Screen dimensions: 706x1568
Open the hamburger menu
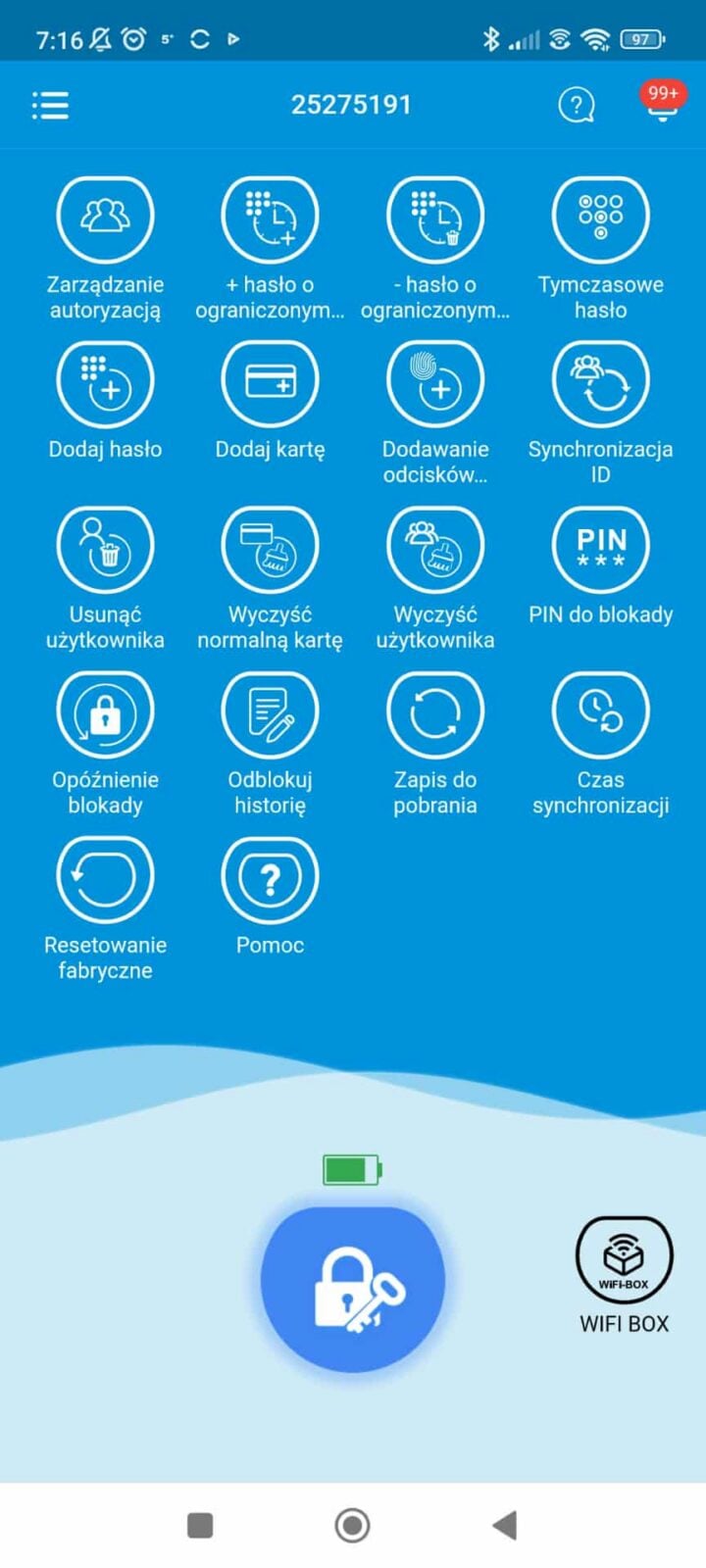[x=50, y=105]
